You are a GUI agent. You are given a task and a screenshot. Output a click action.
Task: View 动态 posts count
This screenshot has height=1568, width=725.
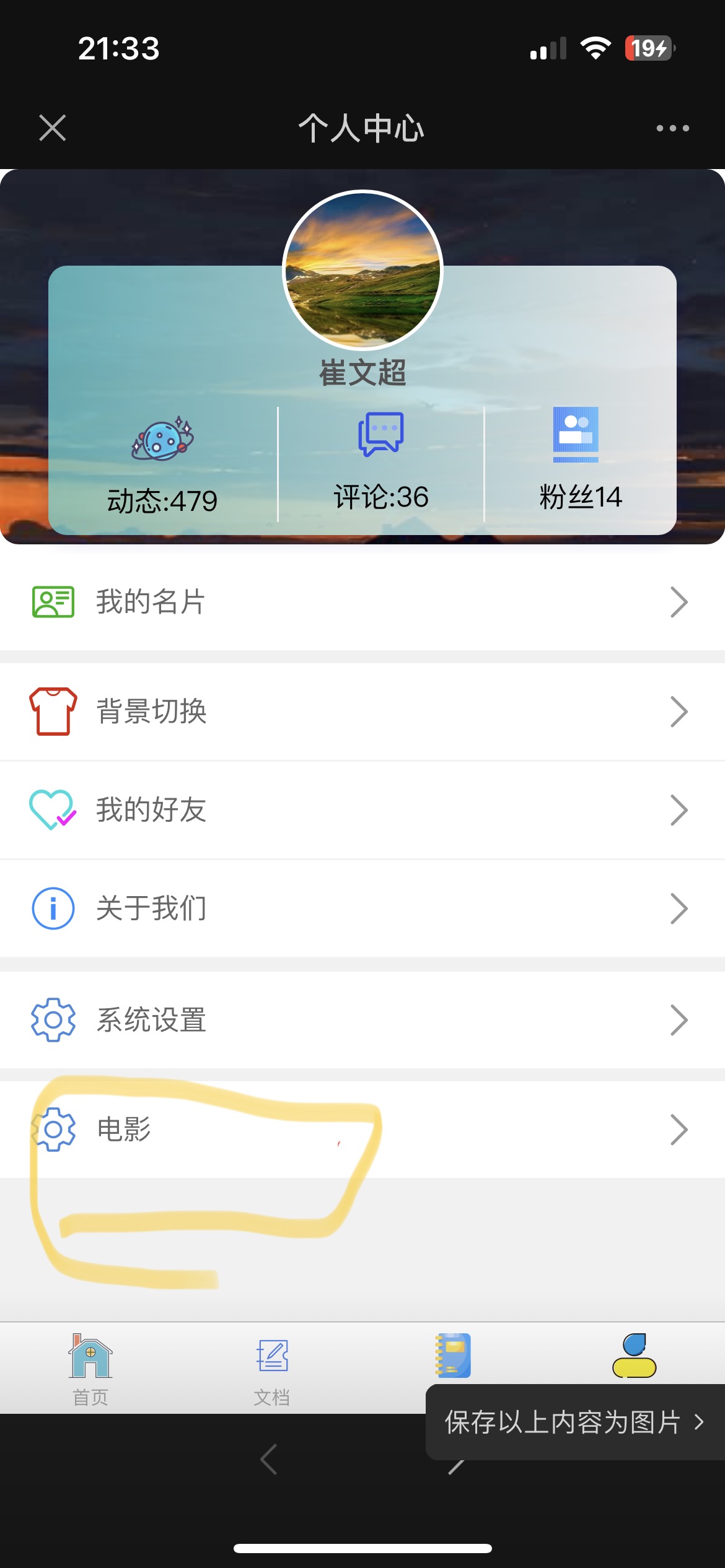click(x=162, y=466)
